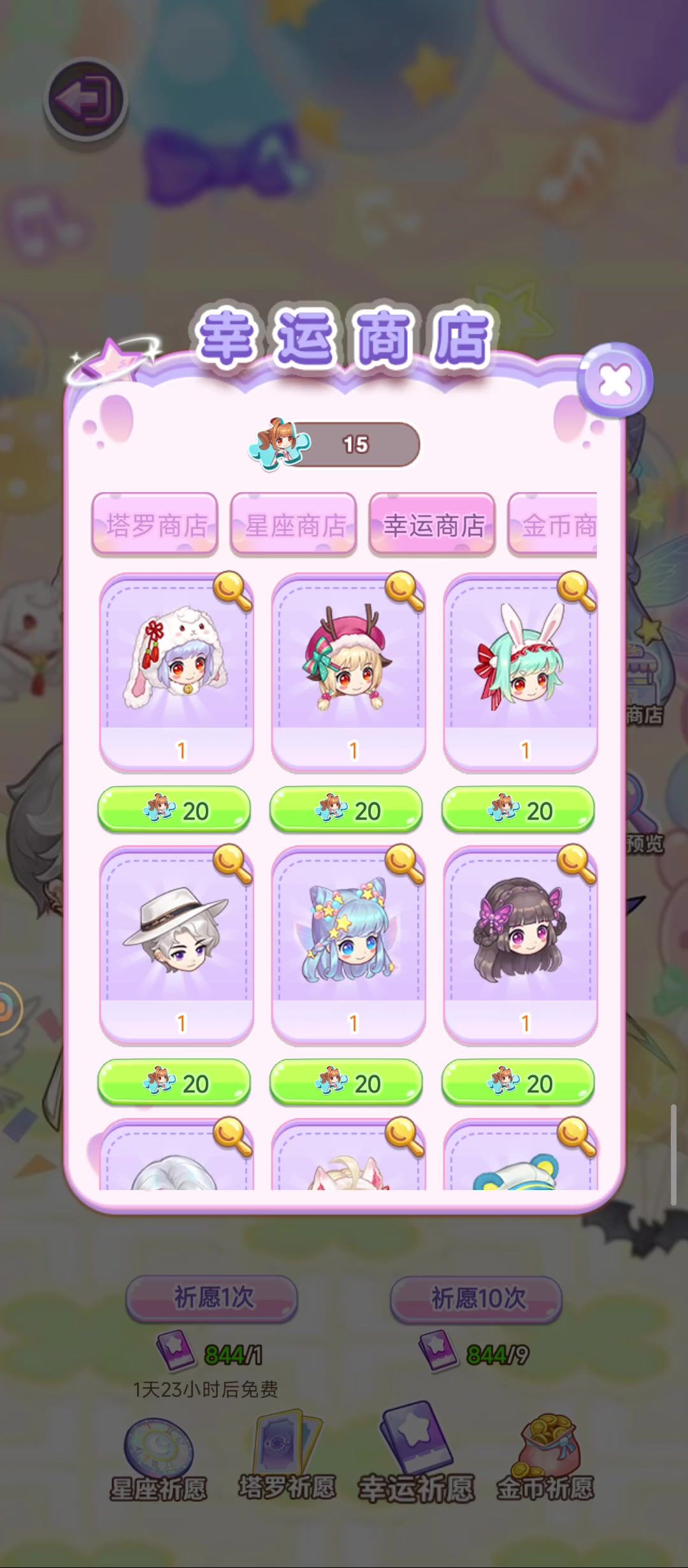Open the blue star hair avatar card
The width and height of the screenshot is (688, 1568).
click(x=348, y=943)
